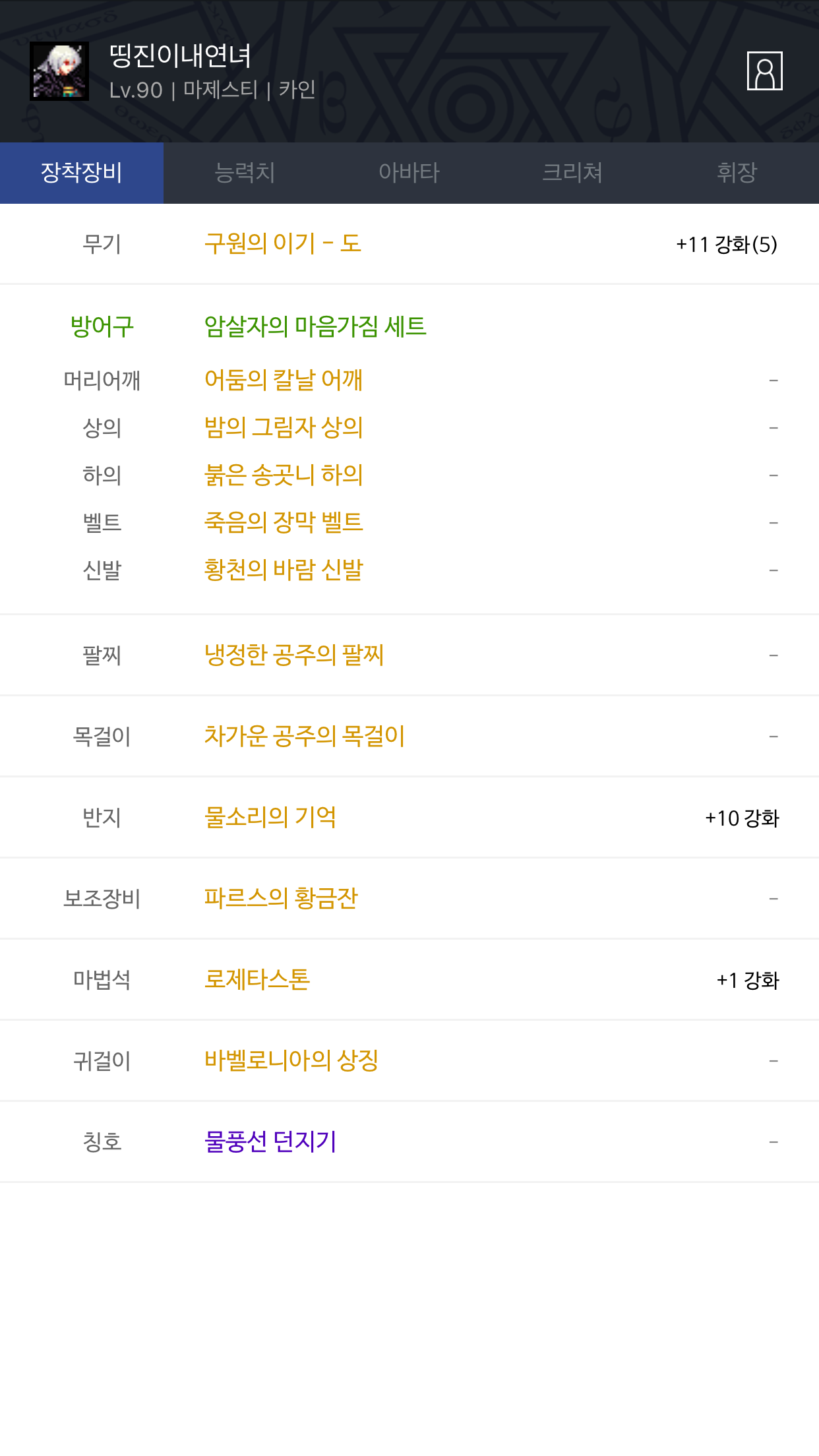
Task: Open belt item 죽음의 장막 벨트
Action: pyautogui.click(x=284, y=522)
